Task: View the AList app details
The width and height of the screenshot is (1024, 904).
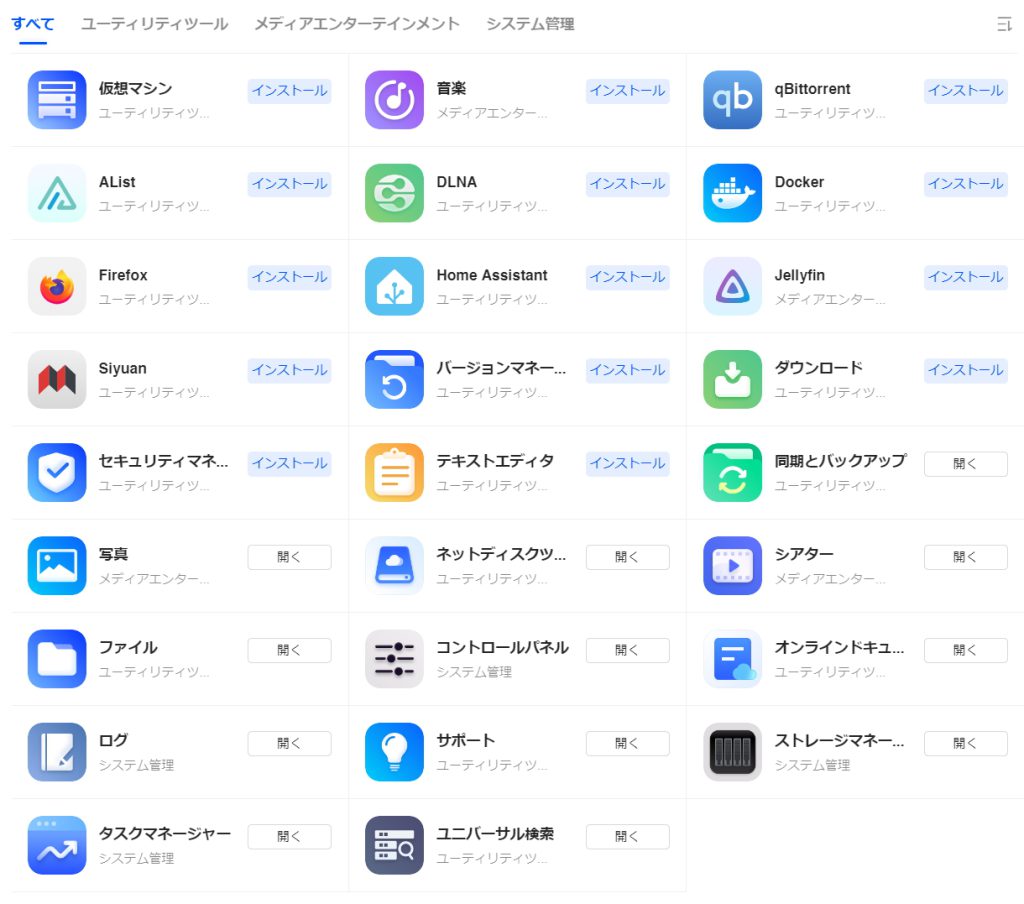Action: pyautogui.click(x=117, y=183)
